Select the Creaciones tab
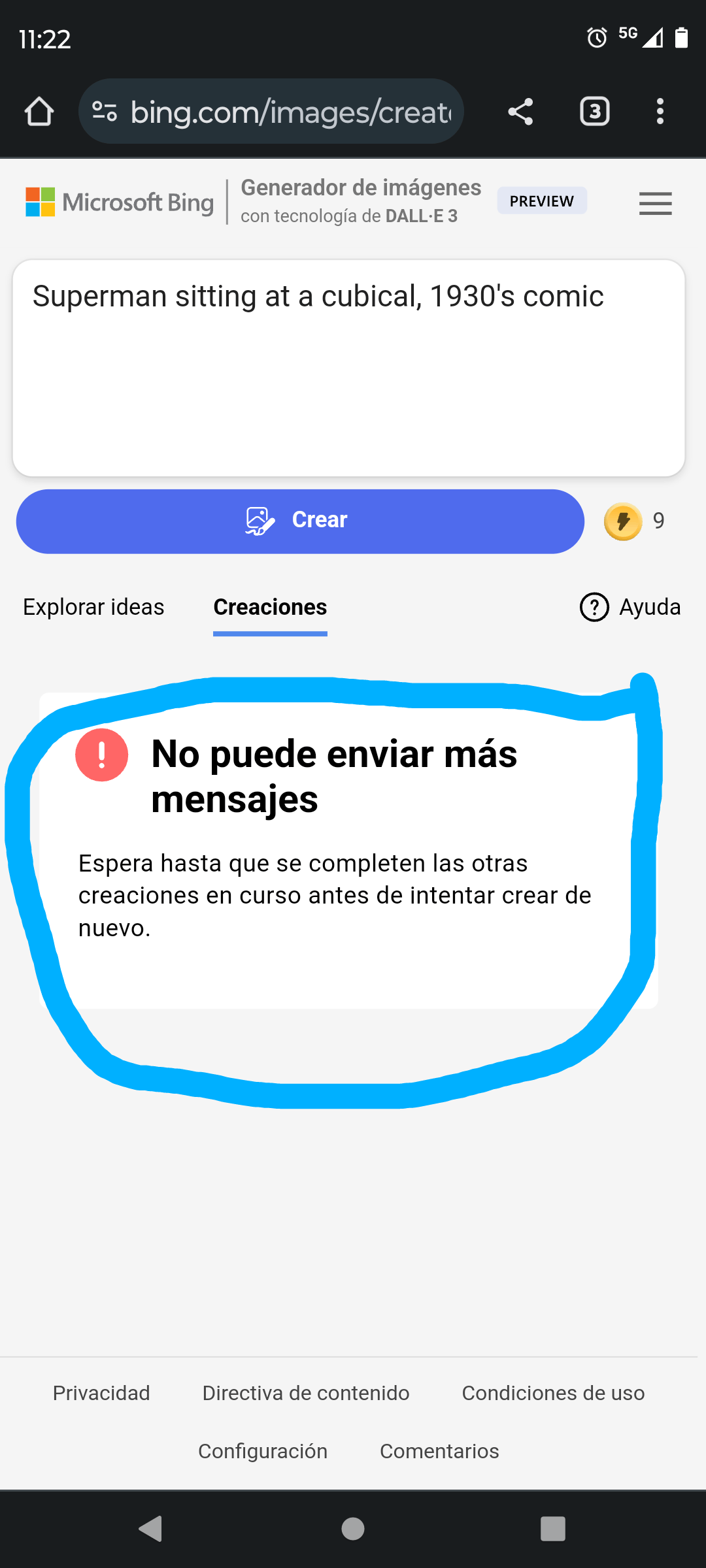 point(270,607)
